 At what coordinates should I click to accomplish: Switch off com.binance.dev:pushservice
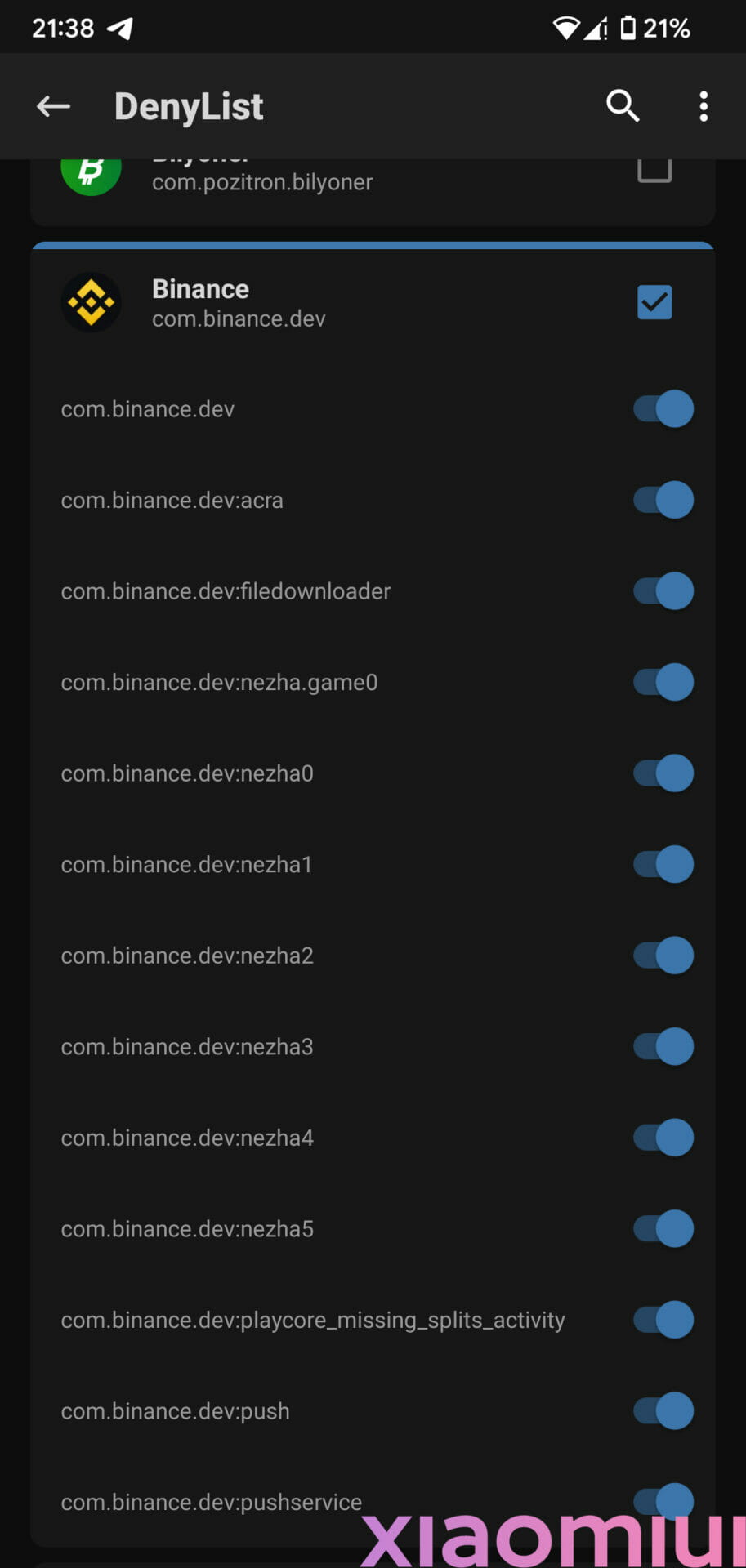663,1499
